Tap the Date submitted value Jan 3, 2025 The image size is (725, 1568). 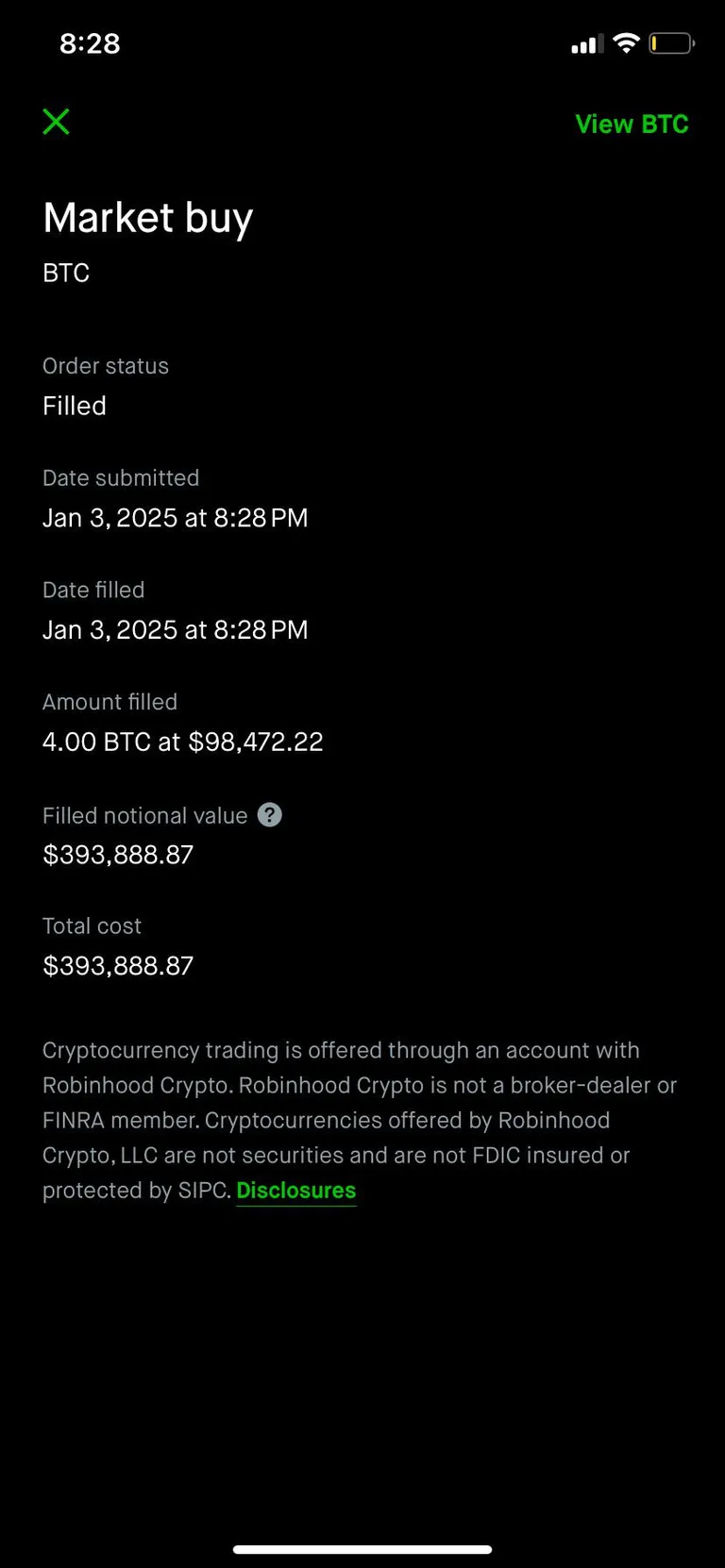point(175,517)
